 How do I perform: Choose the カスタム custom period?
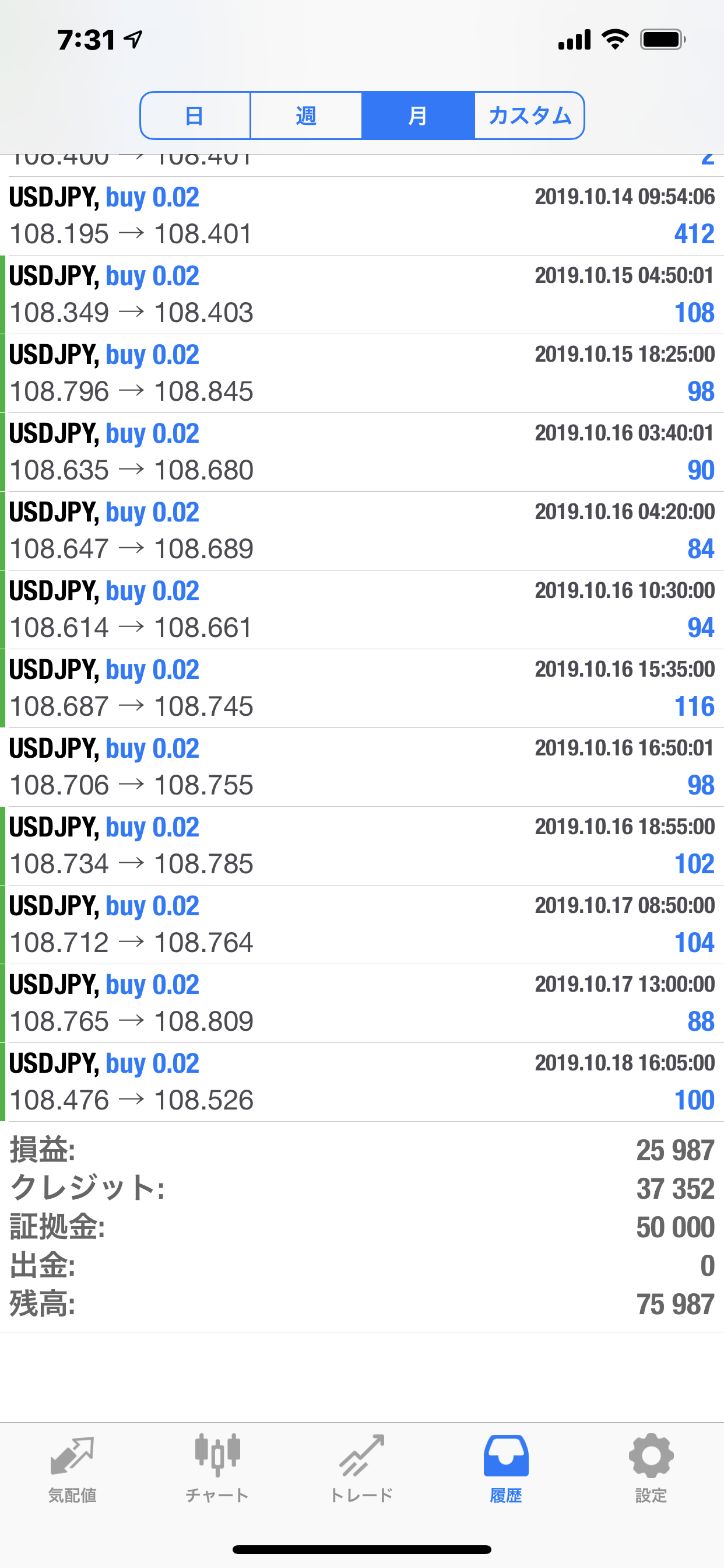point(529,116)
